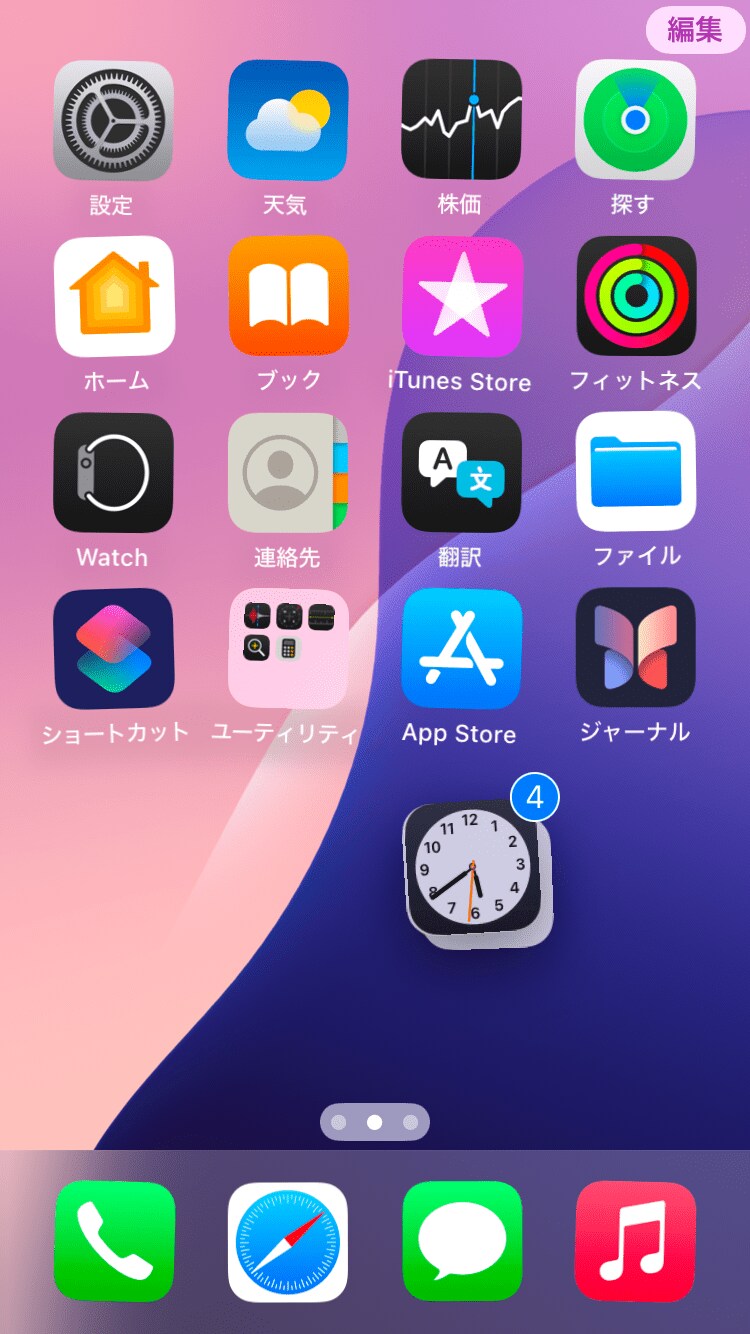Screen dimensions: 750x1334
Task: Open the 設定 (Settings) app
Action: (113, 120)
